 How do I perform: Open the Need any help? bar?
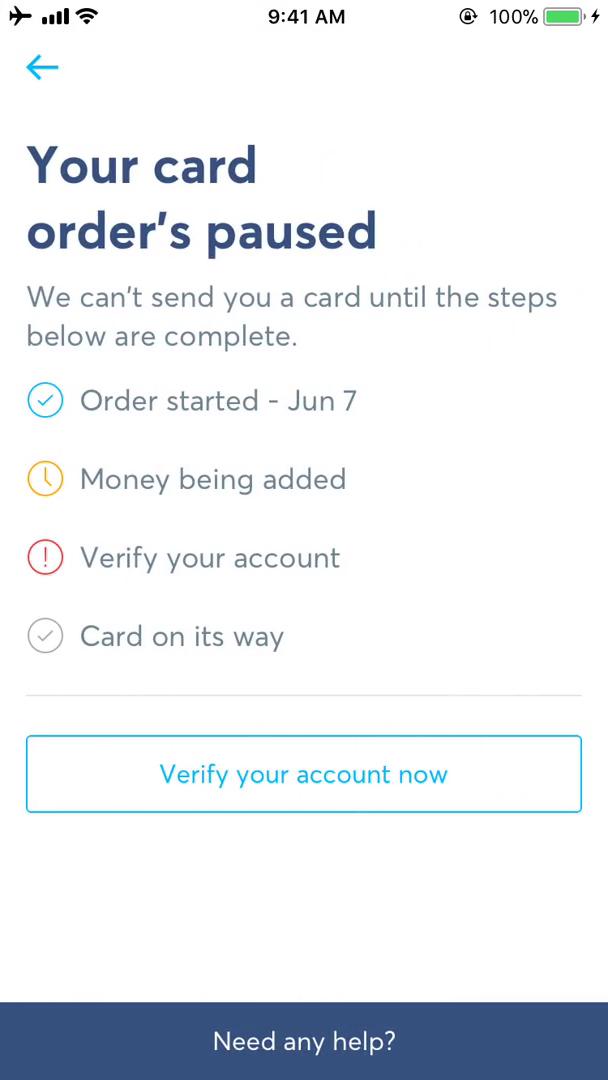tap(304, 1041)
